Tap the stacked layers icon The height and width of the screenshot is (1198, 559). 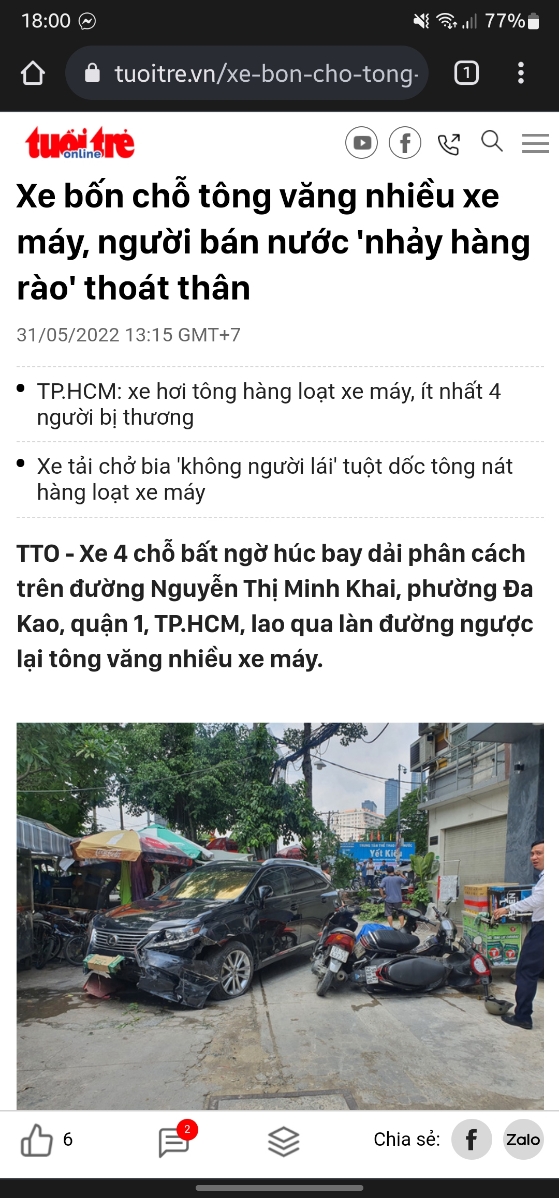pos(283,1141)
